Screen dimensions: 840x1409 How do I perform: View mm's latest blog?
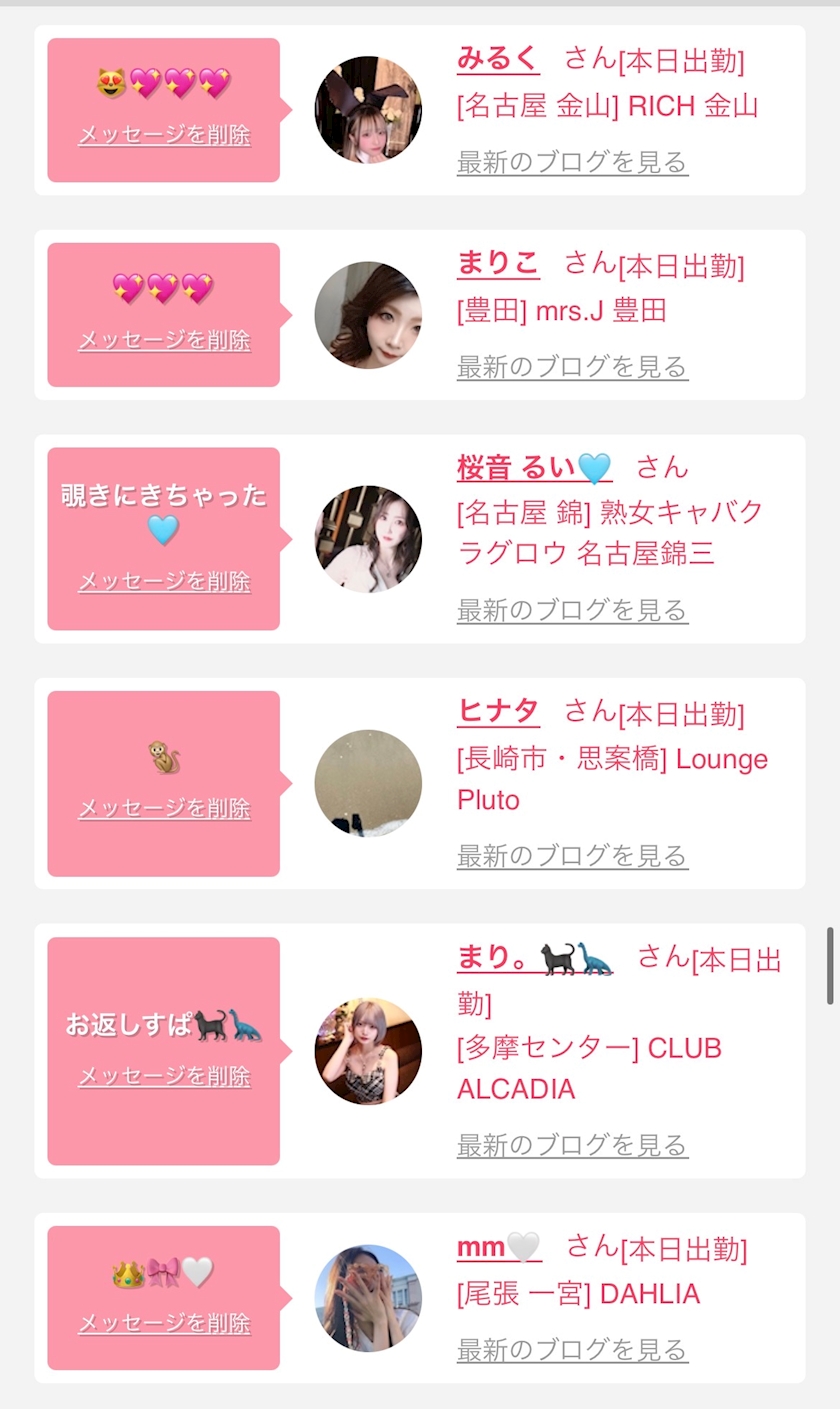[572, 1350]
